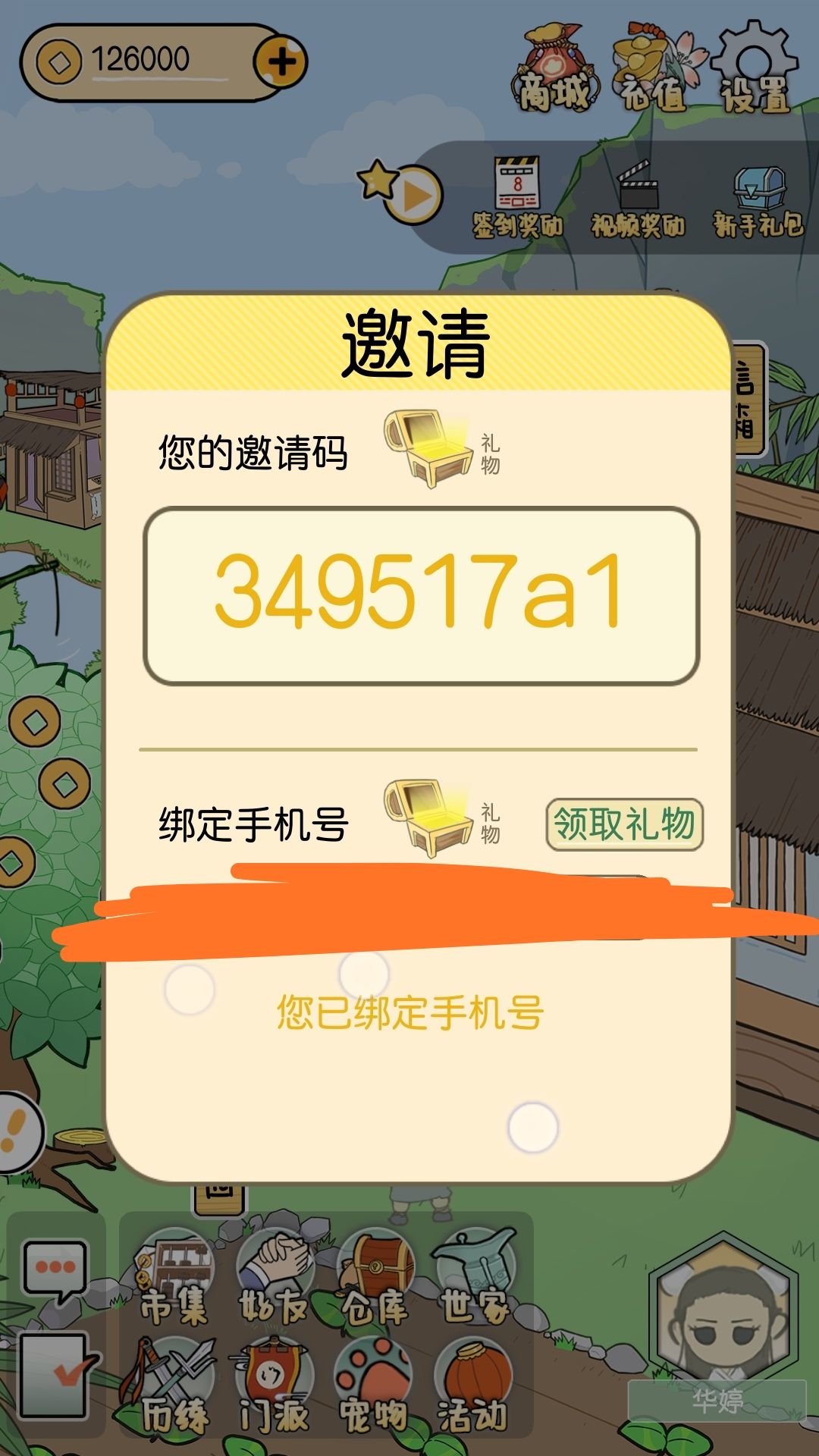Open 签到奖励 sign-in rewards
The height and width of the screenshot is (1456, 819).
coord(518,197)
